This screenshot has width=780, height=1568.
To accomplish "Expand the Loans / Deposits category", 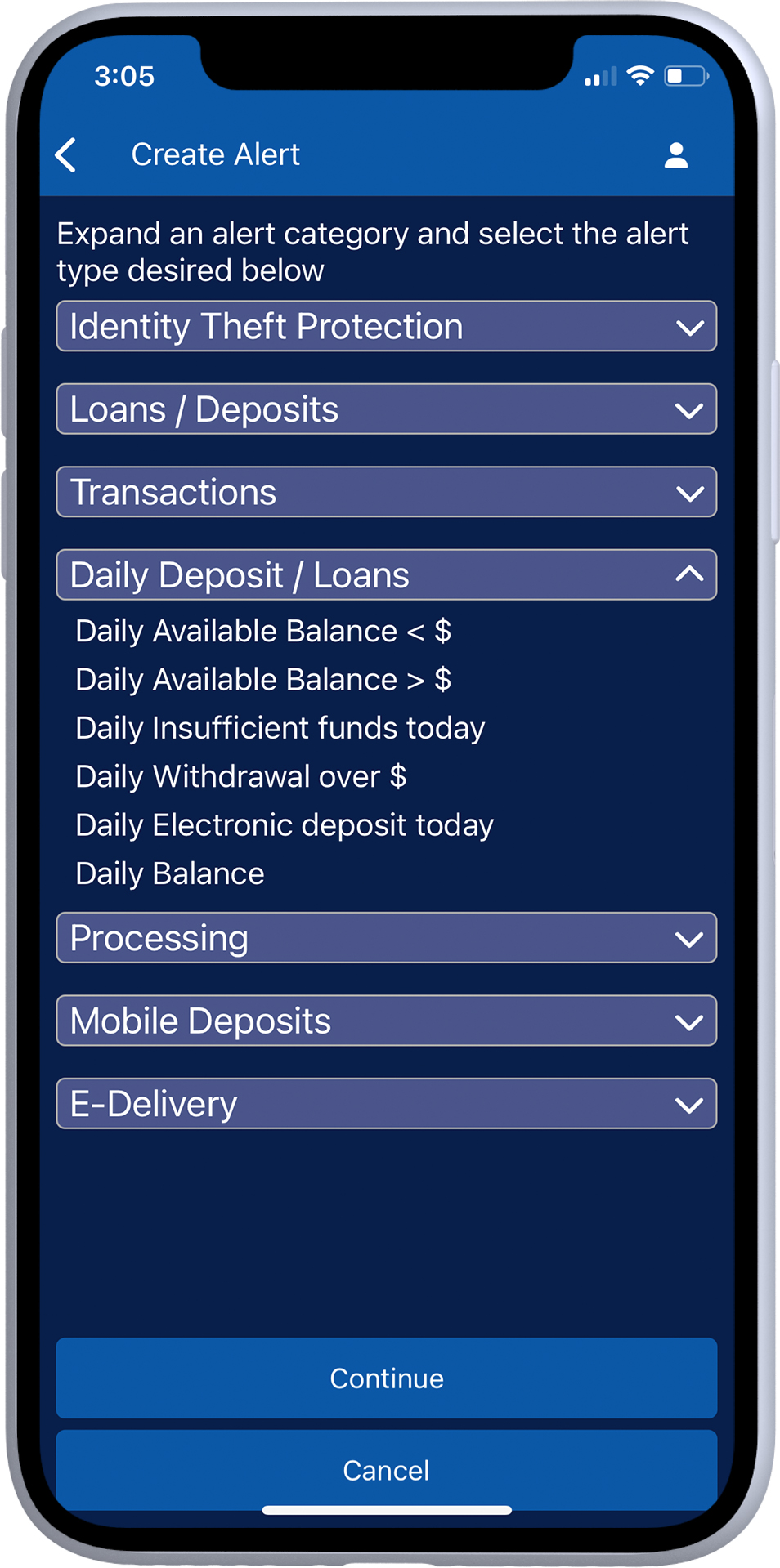I will tap(387, 409).
